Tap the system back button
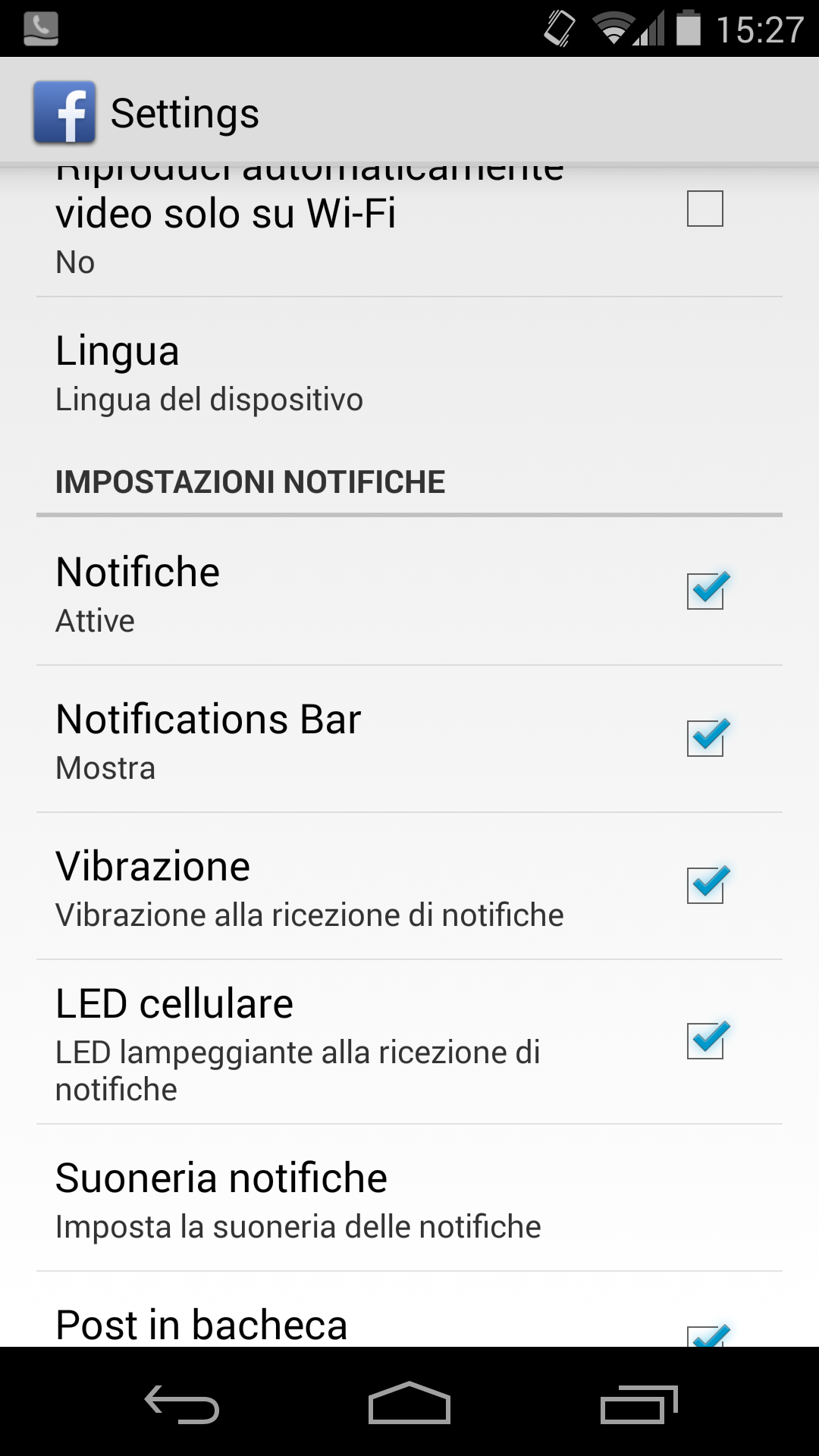 [182, 1403]
